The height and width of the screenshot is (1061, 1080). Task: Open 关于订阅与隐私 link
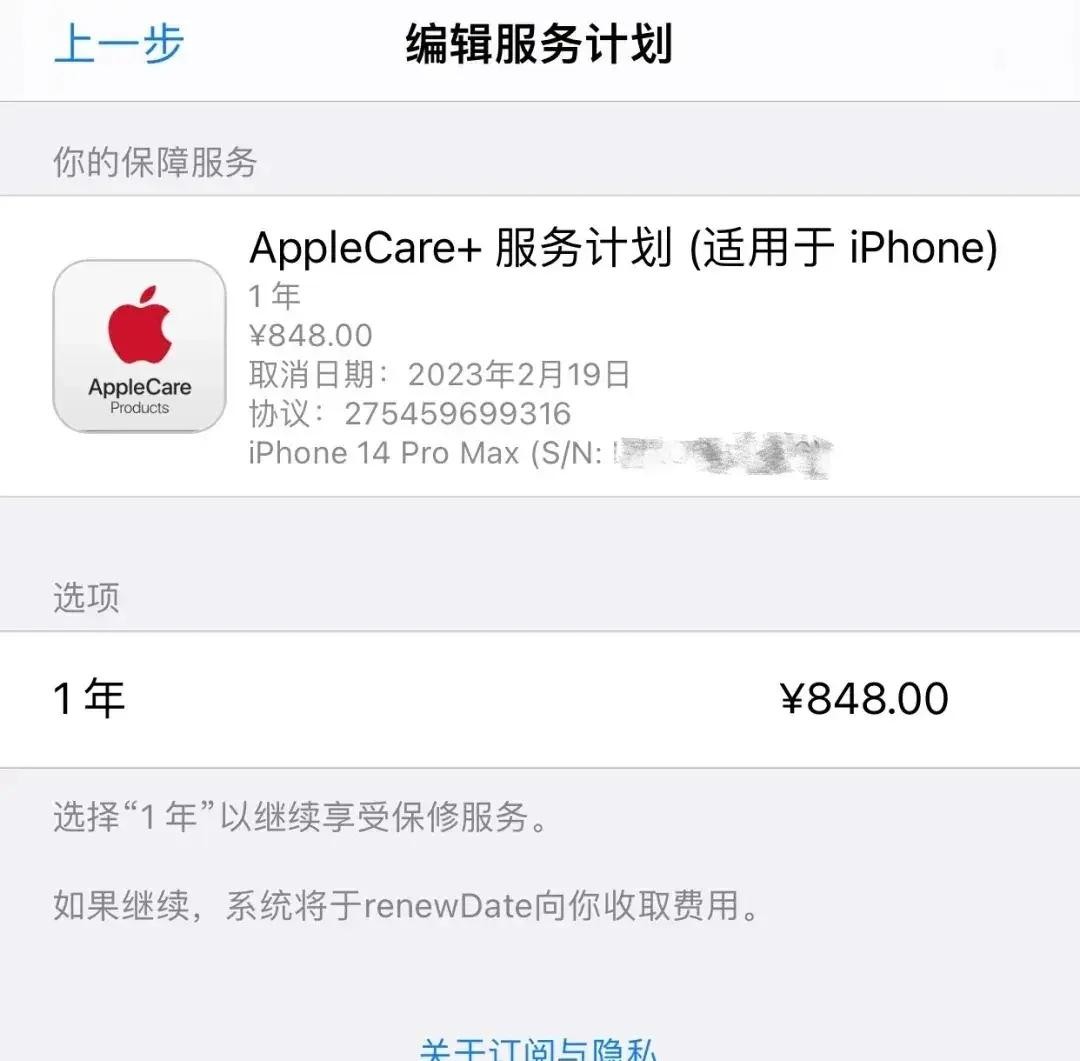click(x=538, y=1050)
